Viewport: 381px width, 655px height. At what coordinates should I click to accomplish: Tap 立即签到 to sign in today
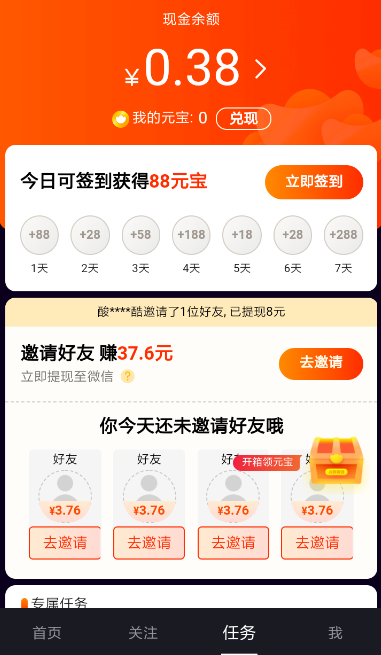(x=314, y=182)
